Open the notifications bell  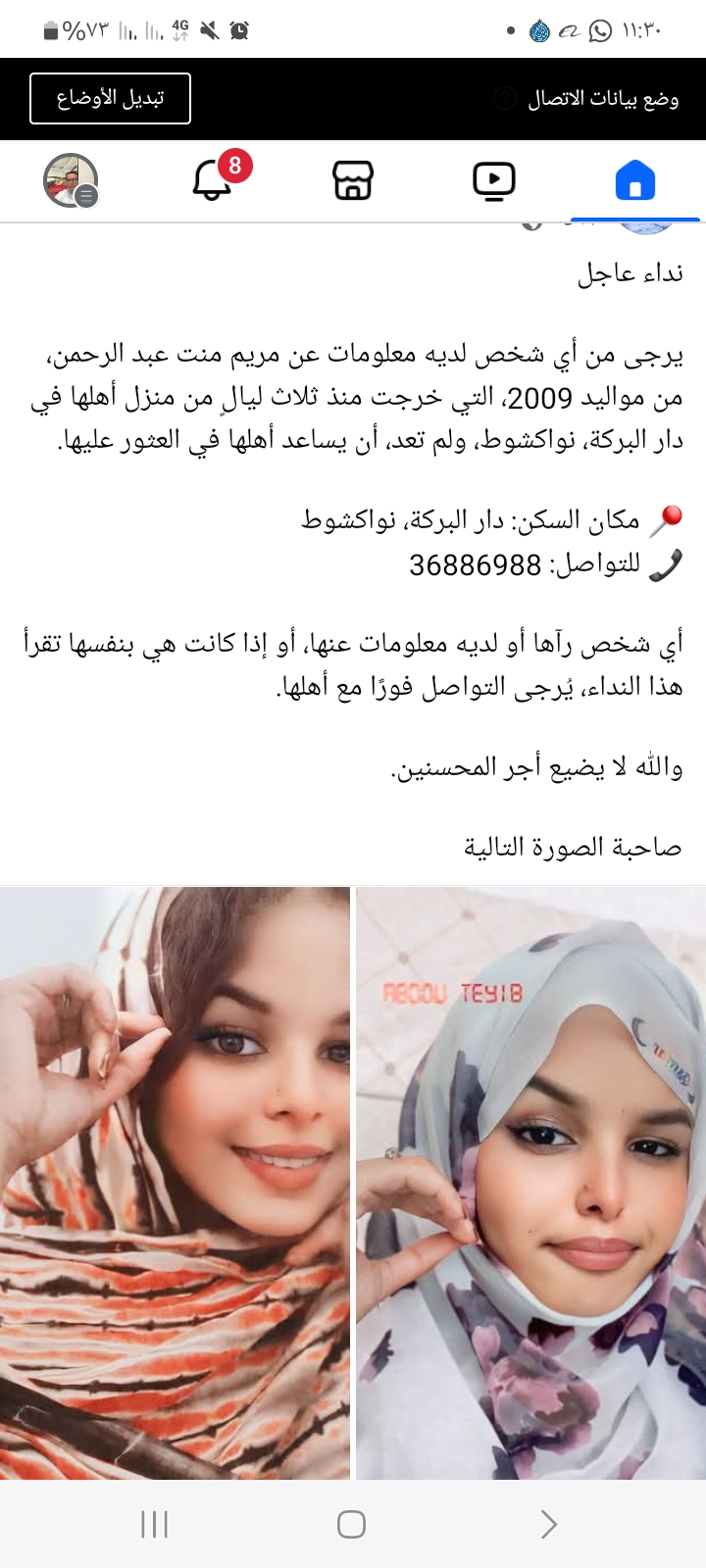[212, 180]
